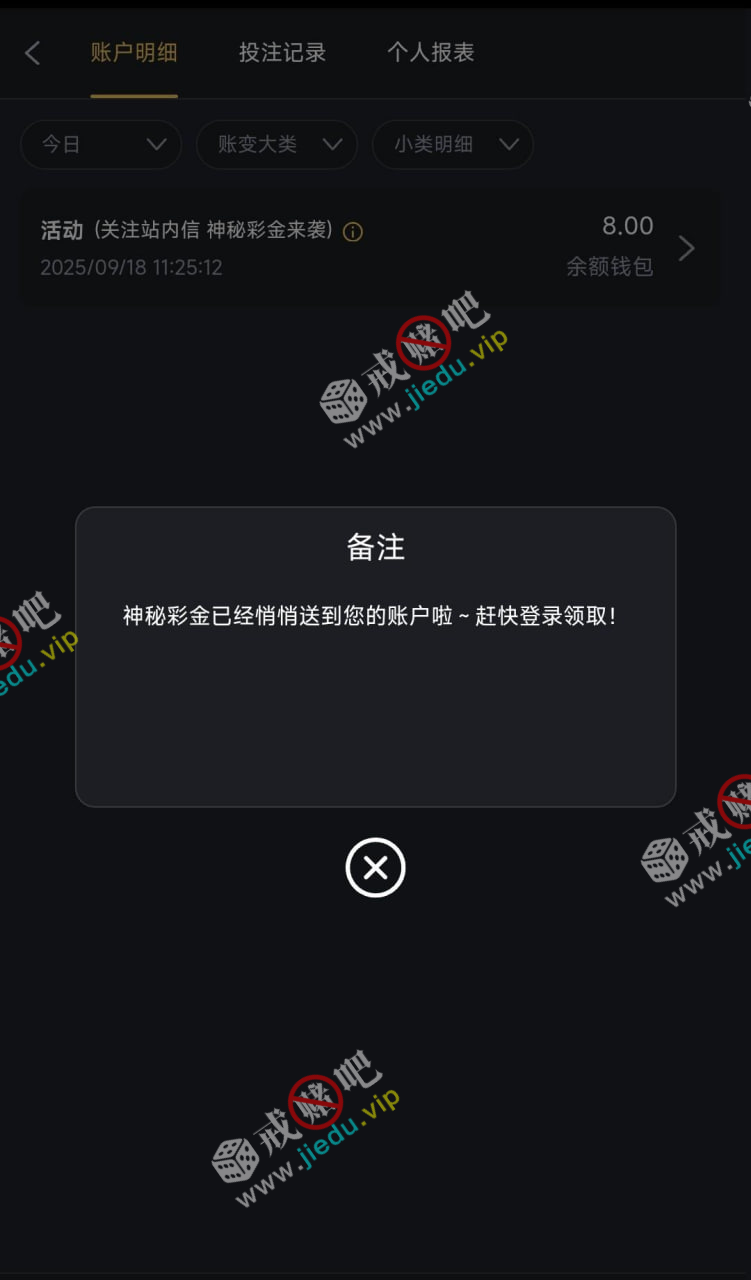Go back with the arrow icon
Image resolution: width=751 pixels, height=1280 pixels.
pos(33,53)
